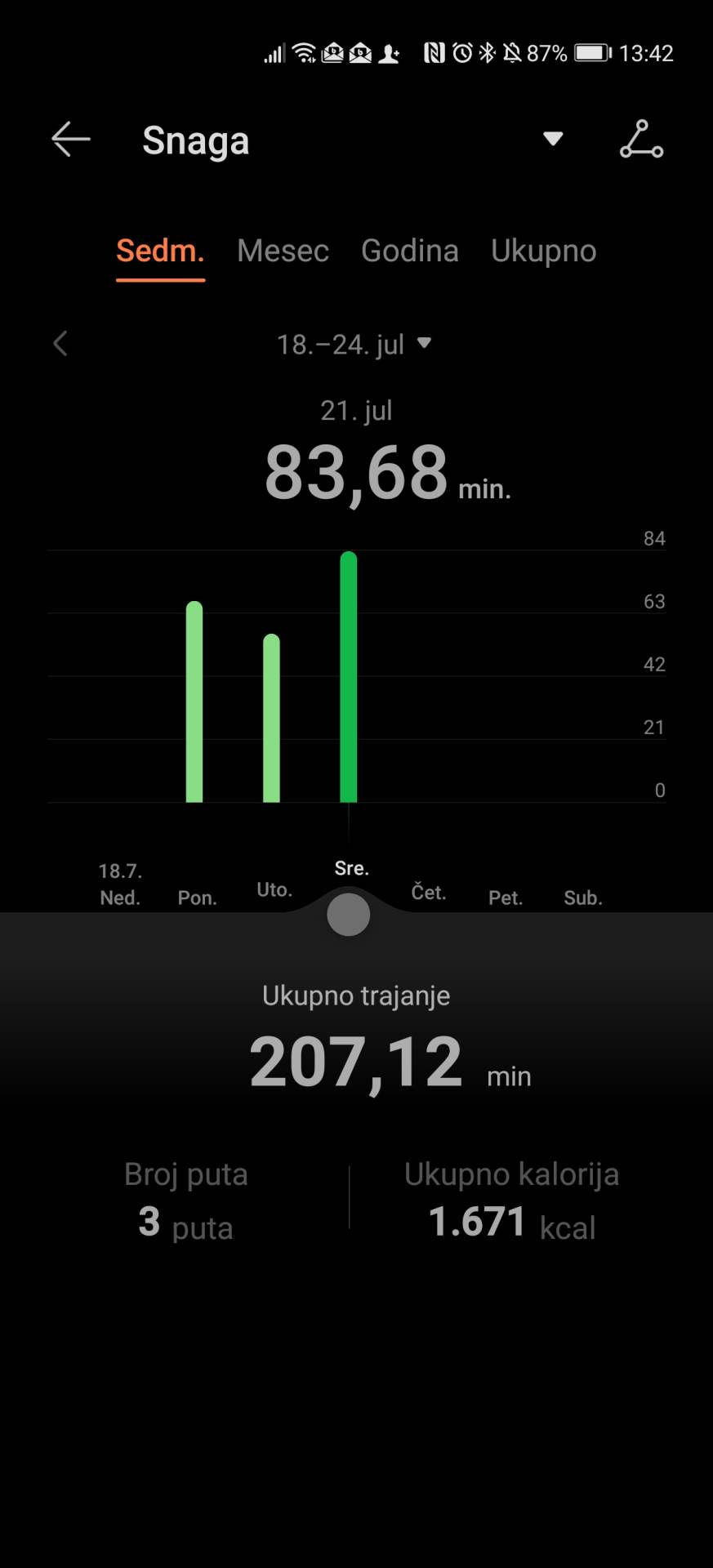Select Sub. on the day axis
The height and width of the screenshot is (1568, 713).
click(583, 898)
